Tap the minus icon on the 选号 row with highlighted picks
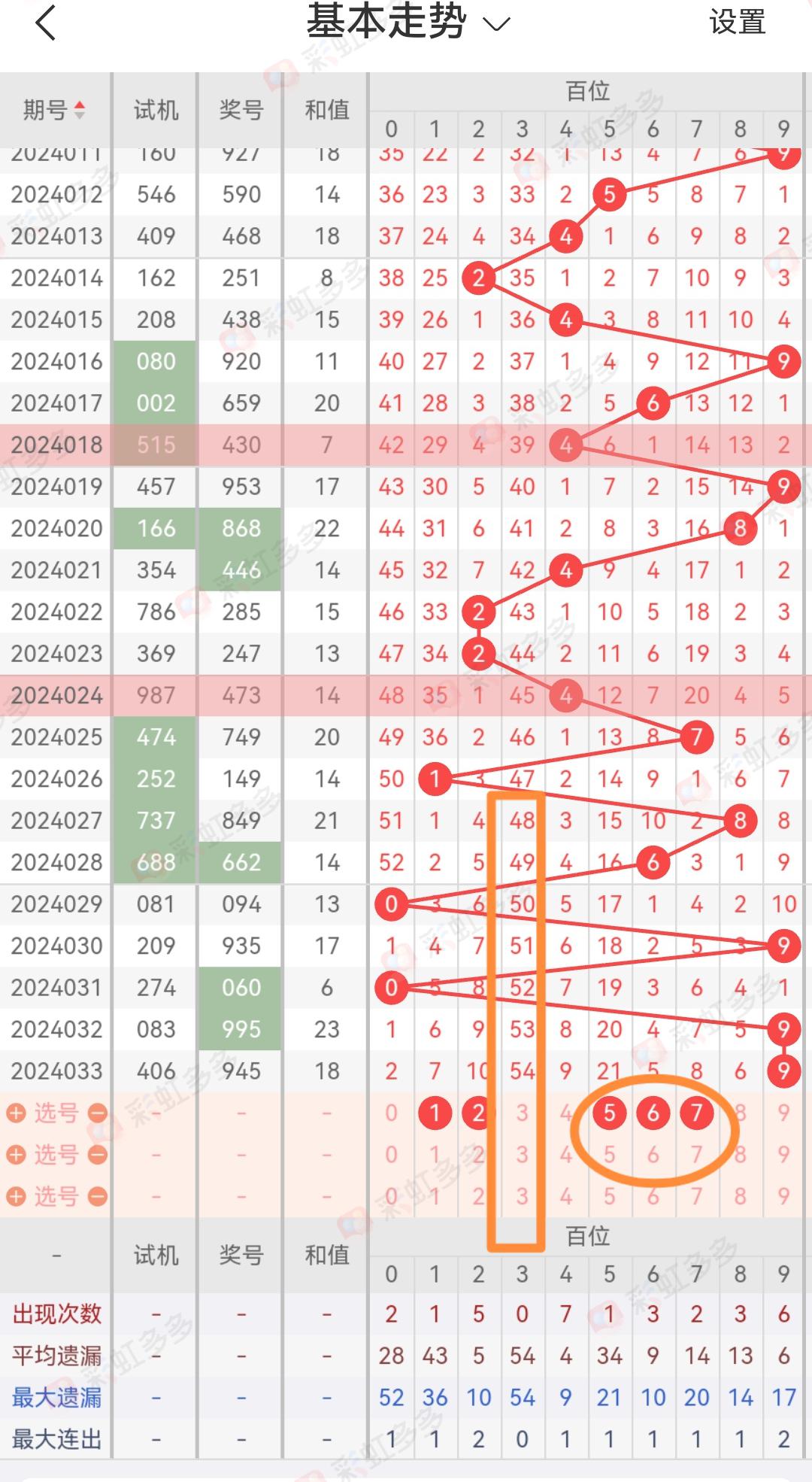This screenshot has height=1482, width=812. point(98,1113)
